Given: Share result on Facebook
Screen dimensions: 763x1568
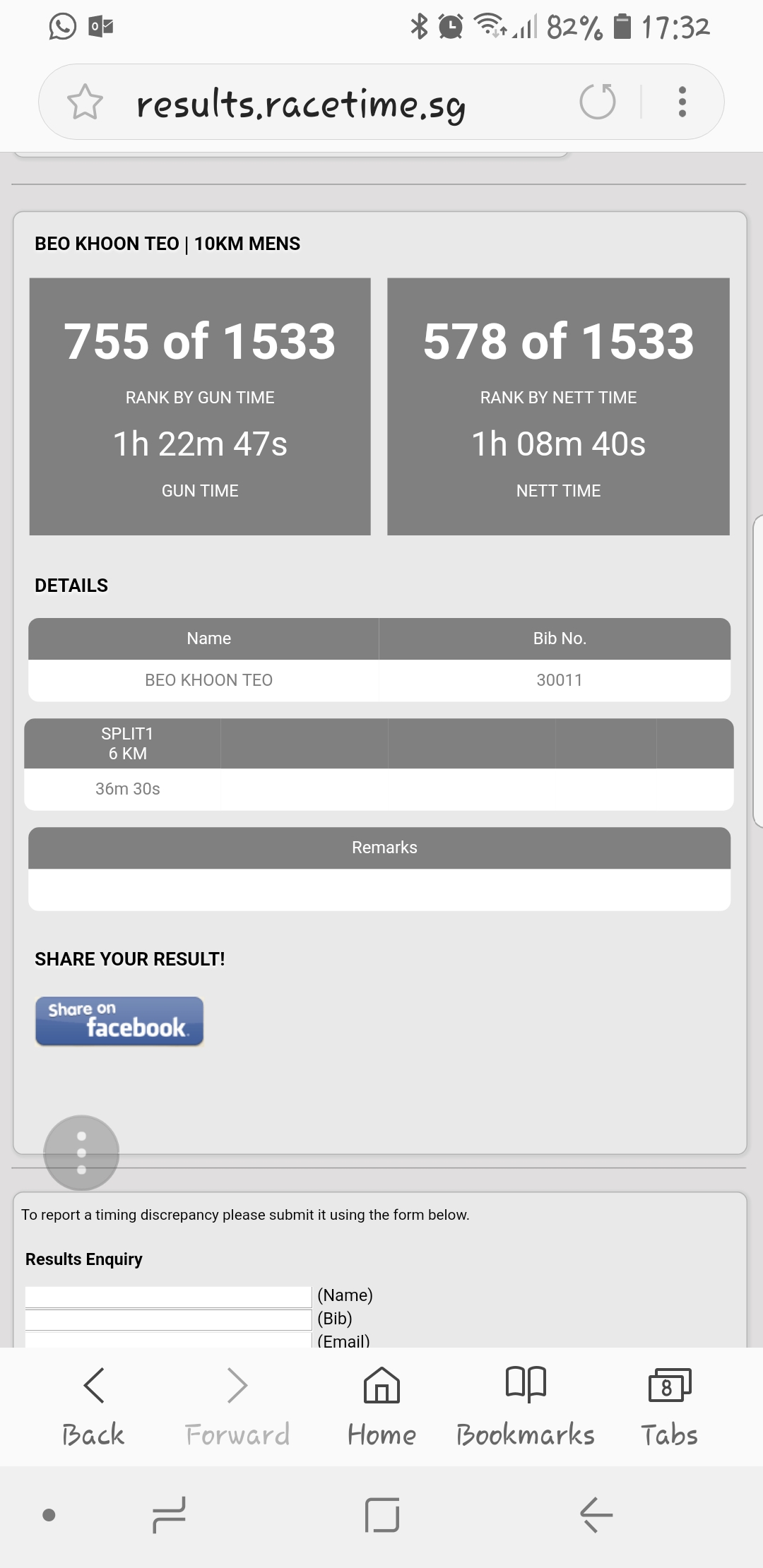Looking at the screenshot, I should [119, 1021].
